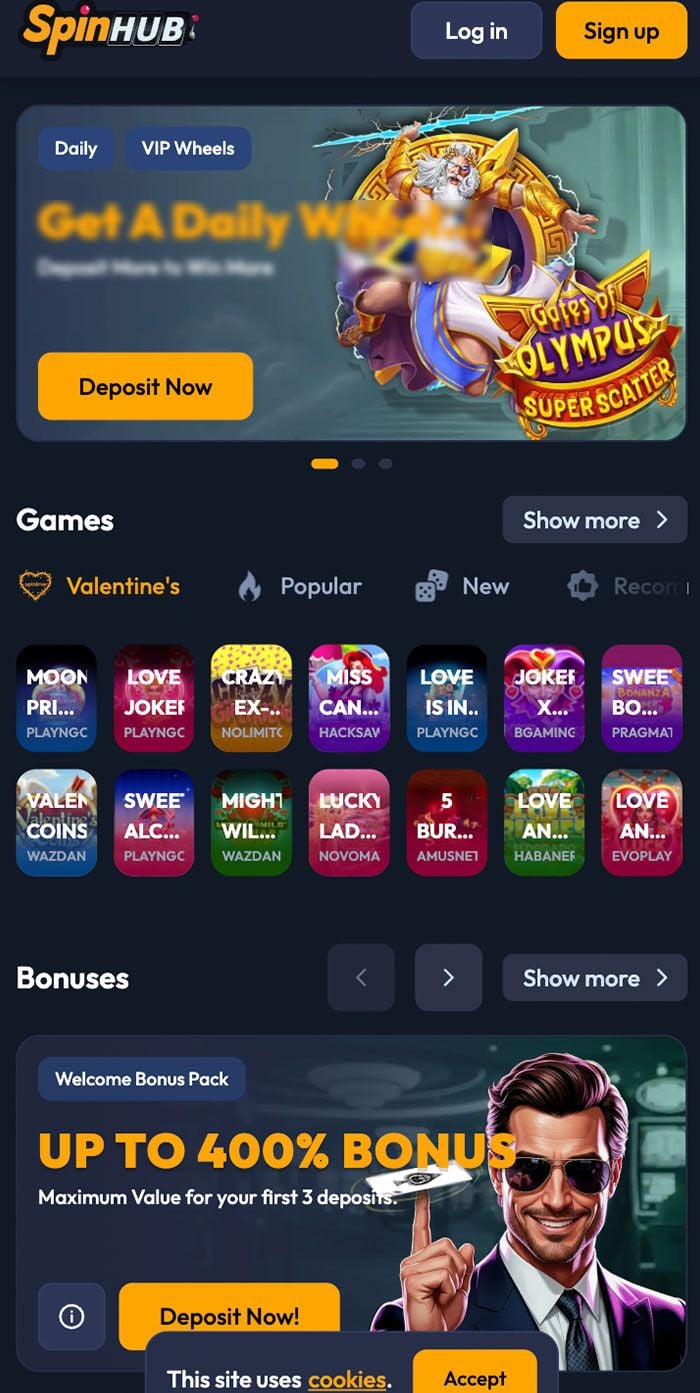Open the Valentine's Coins game by Wazdan

[57, 822]
